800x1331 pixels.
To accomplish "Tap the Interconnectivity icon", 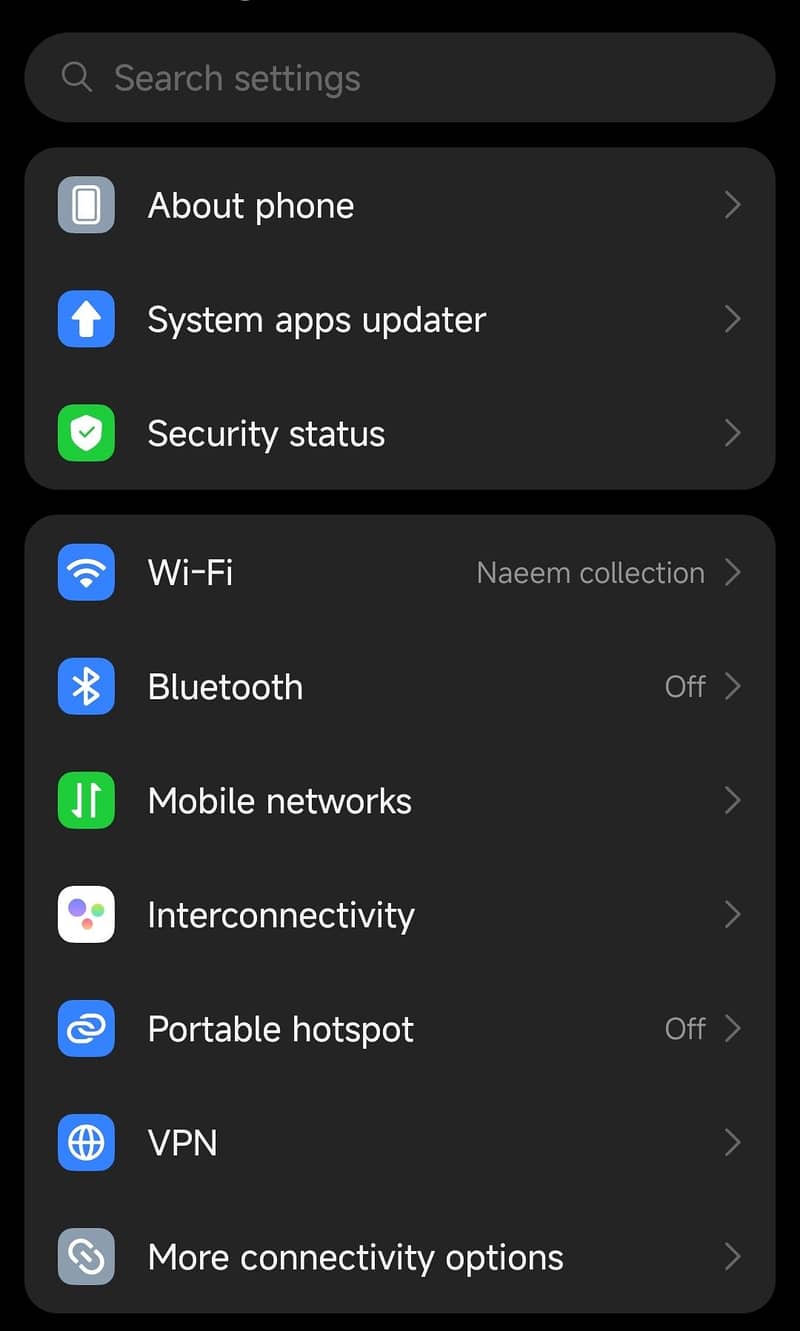I will [86, 914].
